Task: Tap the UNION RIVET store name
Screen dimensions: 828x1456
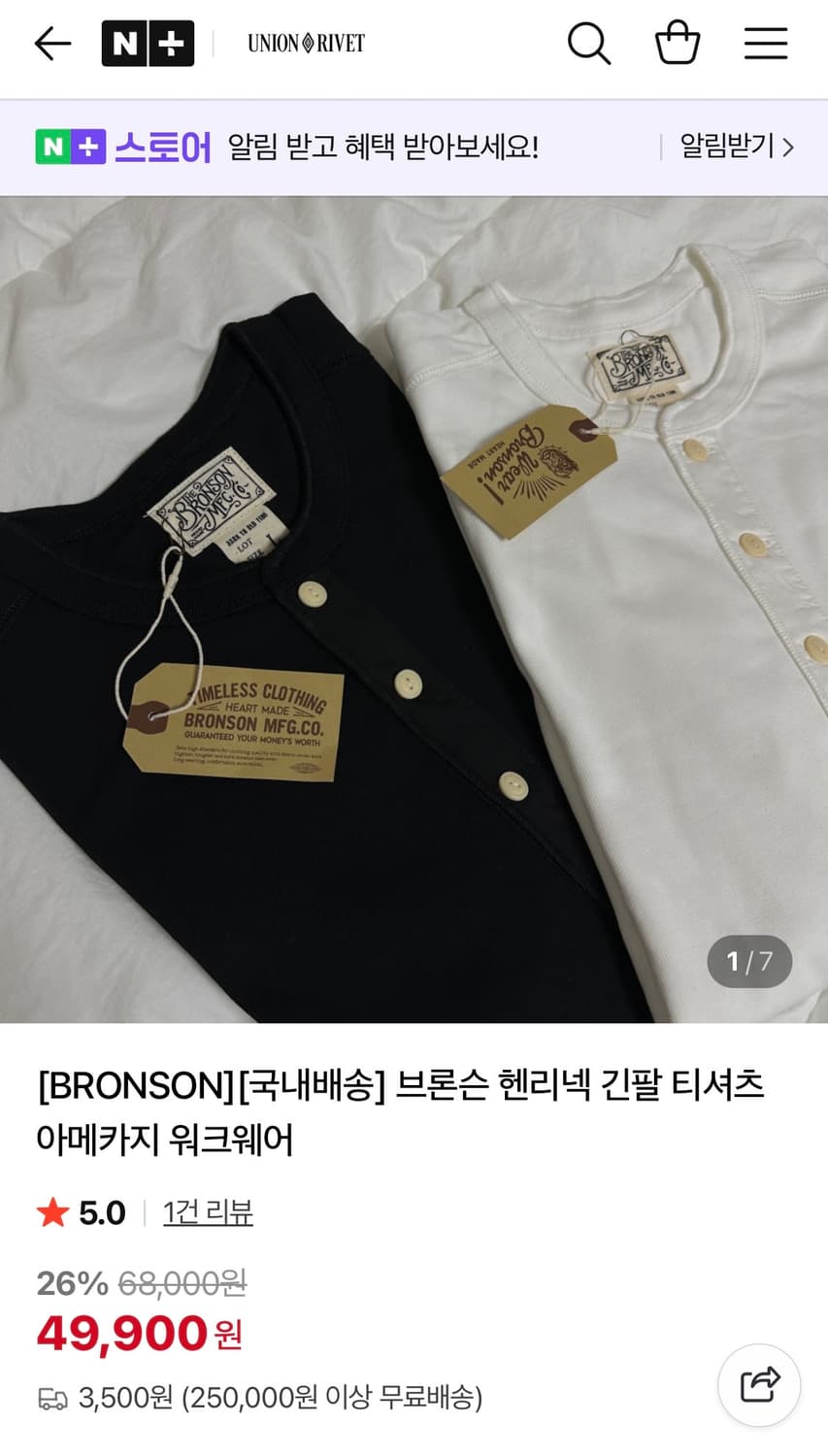Action: pos(305,43)
